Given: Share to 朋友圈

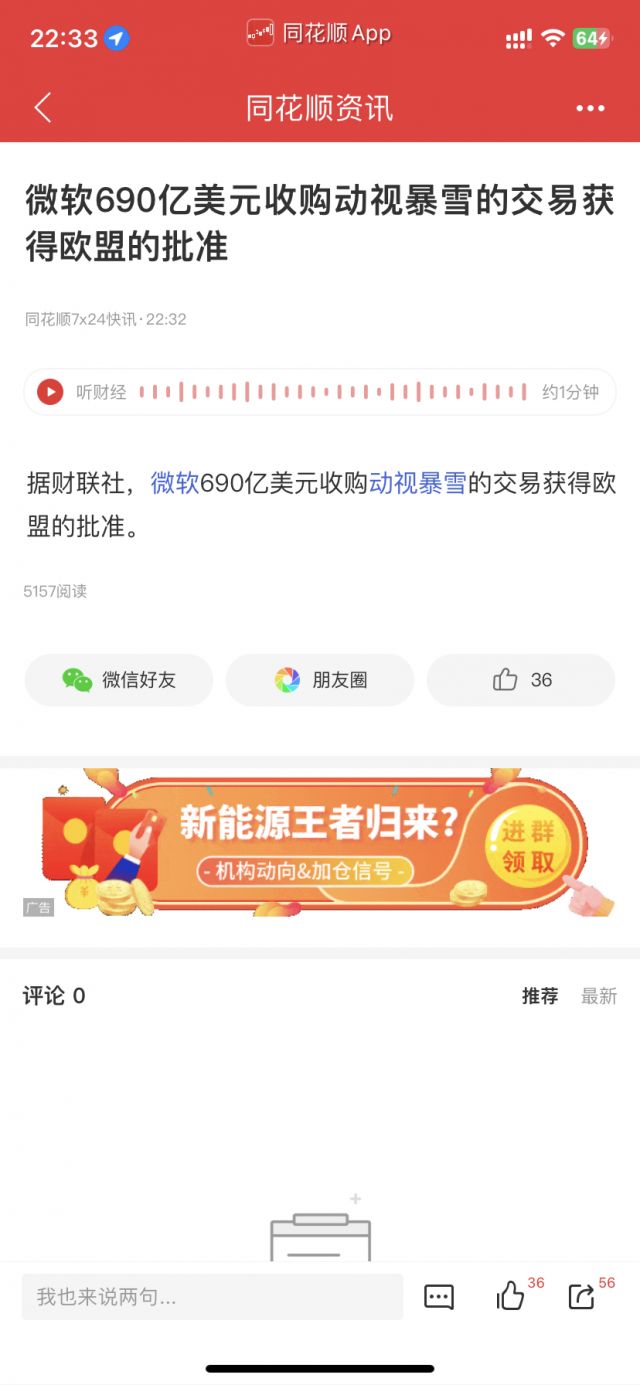Looking at the screenshot, I should (x=320, y=680).
